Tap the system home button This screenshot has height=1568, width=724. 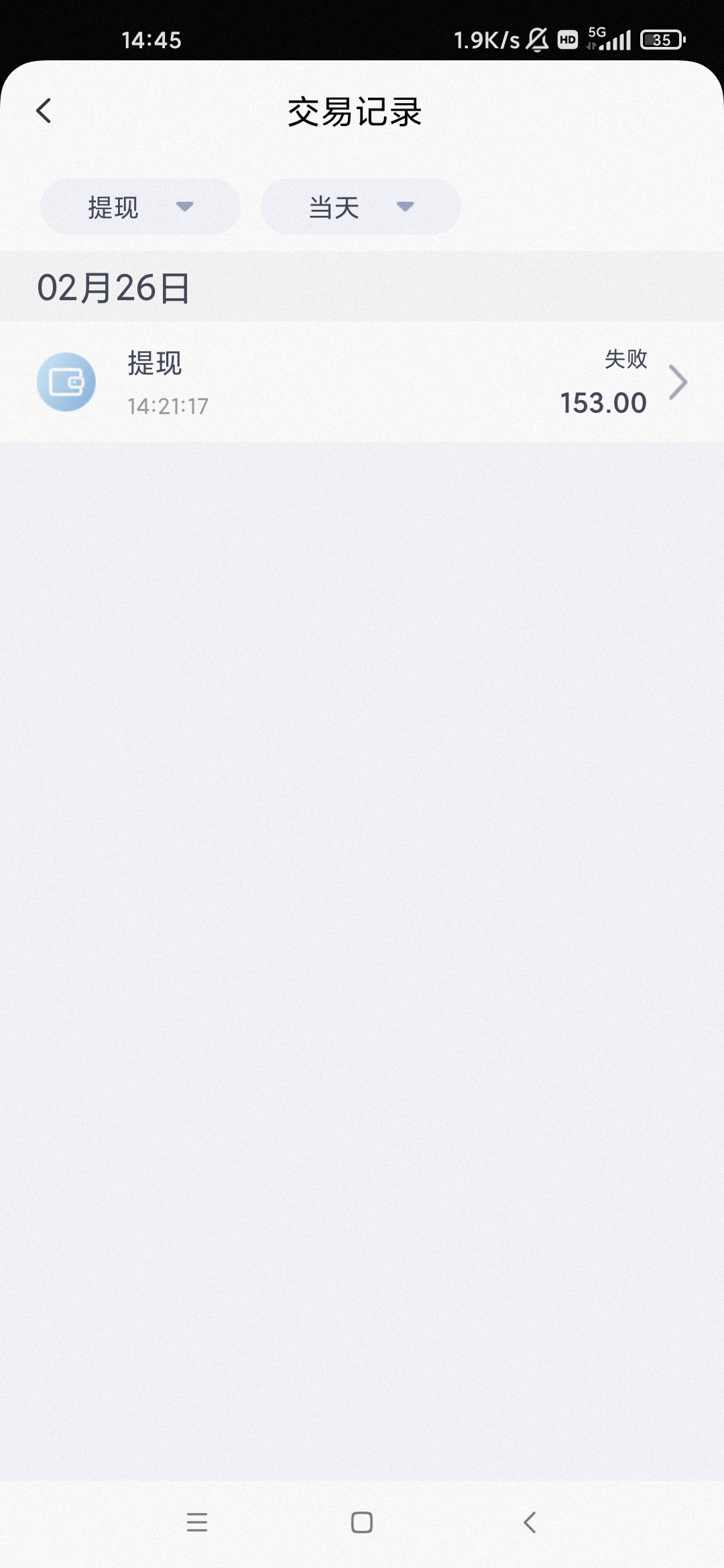point(362,1522)
